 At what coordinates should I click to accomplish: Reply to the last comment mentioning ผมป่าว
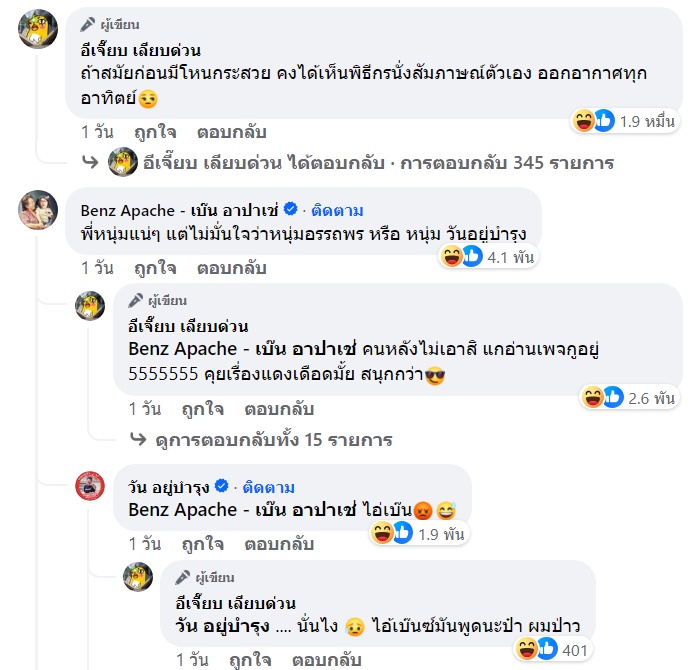[x=326, y=660]
